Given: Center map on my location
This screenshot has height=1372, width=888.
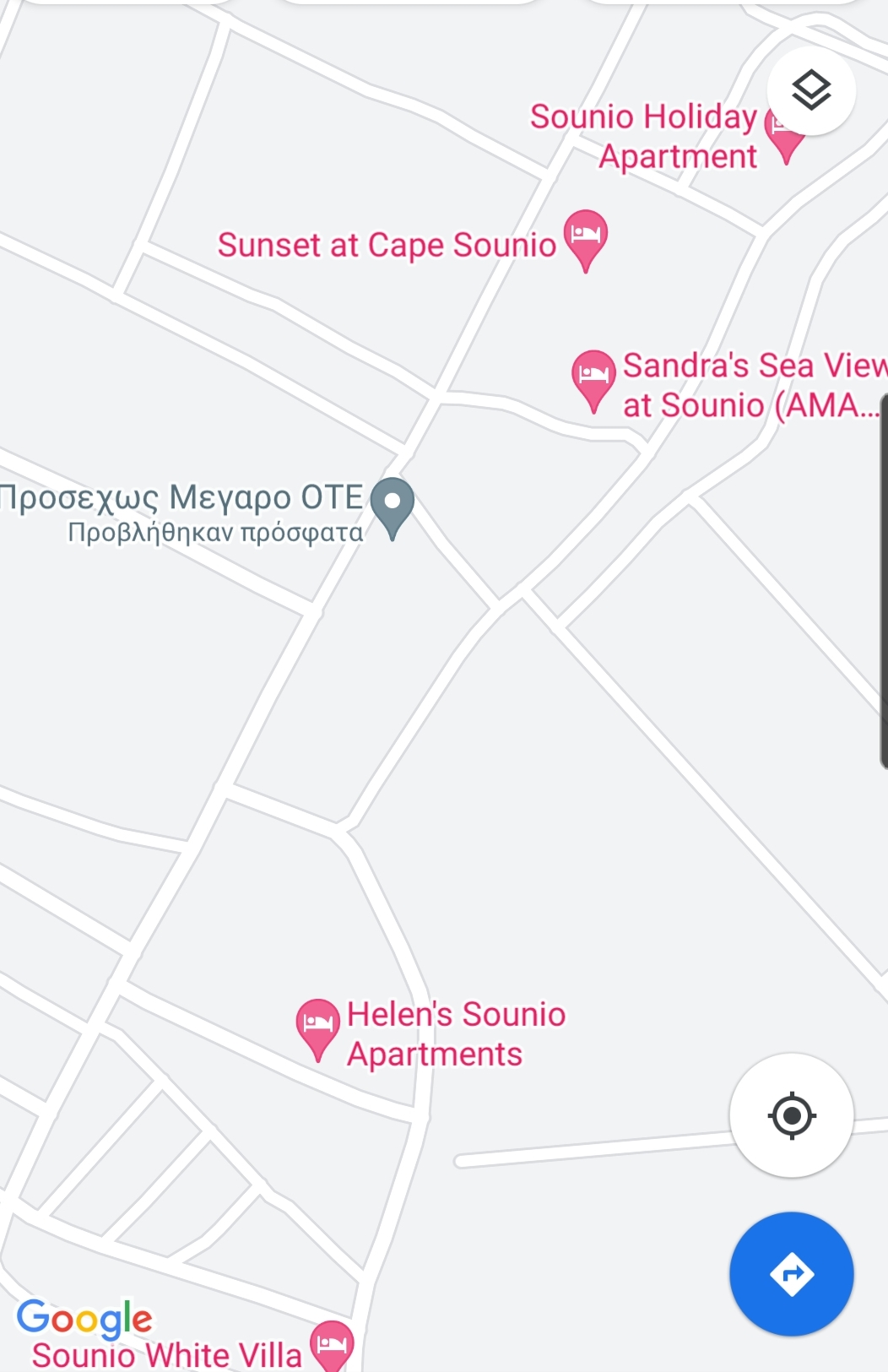Looking at the screenshot, I should [791, 1115].
